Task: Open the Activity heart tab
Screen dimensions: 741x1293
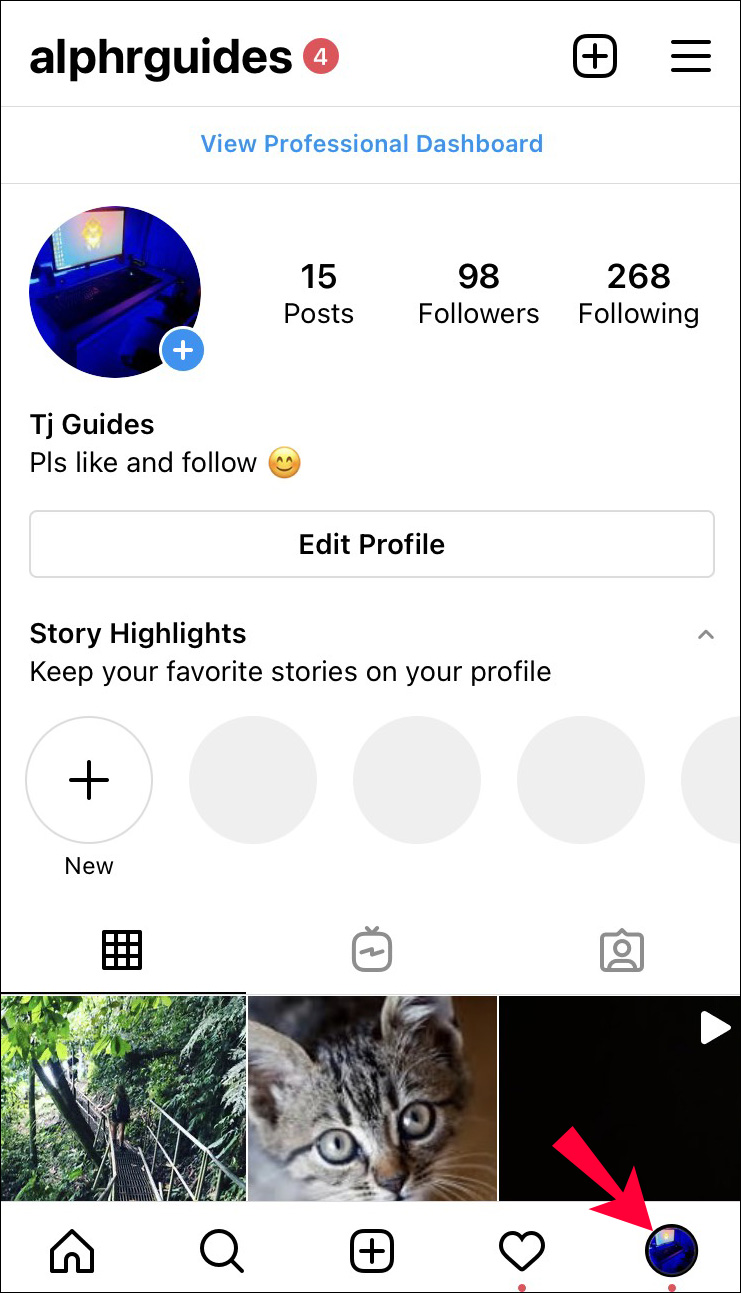Action: pyautogui.click(x=521, y=1250)
